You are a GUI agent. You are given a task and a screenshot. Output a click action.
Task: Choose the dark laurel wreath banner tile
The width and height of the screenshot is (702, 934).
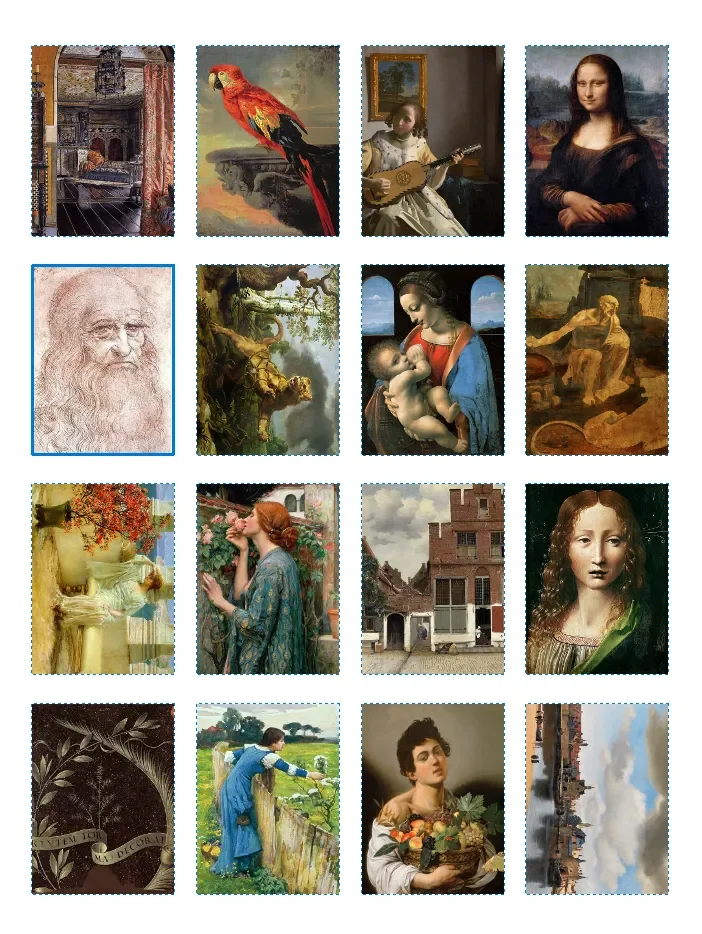click(103, 798)
